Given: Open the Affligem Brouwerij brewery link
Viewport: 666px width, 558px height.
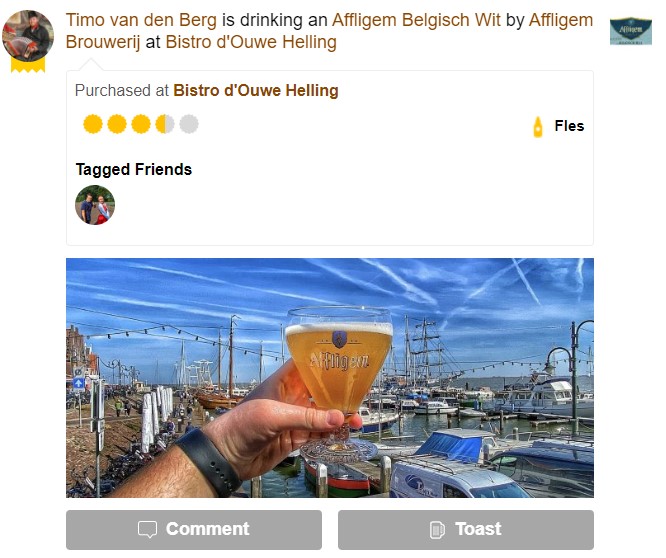Looking at the screenshot, I should click(560, 20).
